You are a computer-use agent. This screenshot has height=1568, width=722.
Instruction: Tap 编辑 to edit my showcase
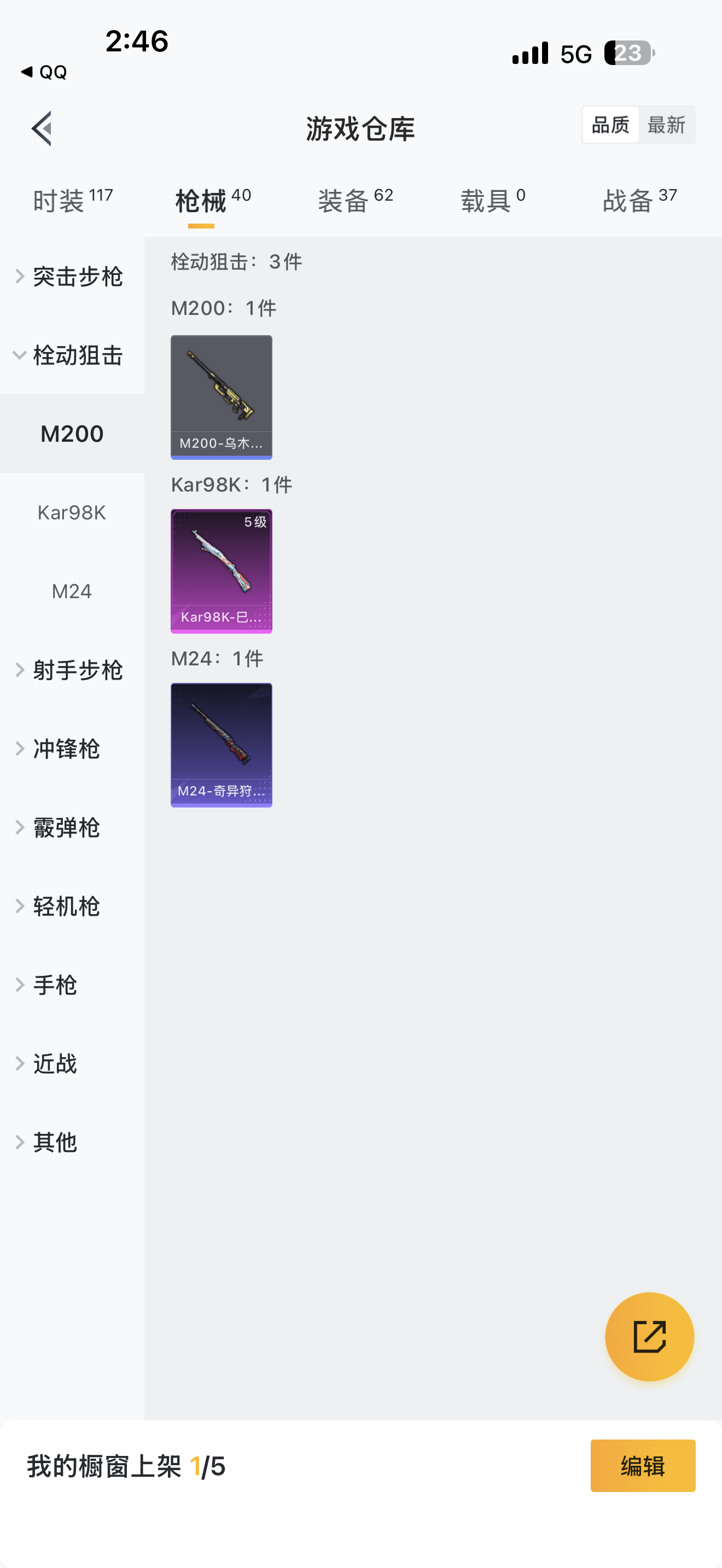(x=642, y=1466)
